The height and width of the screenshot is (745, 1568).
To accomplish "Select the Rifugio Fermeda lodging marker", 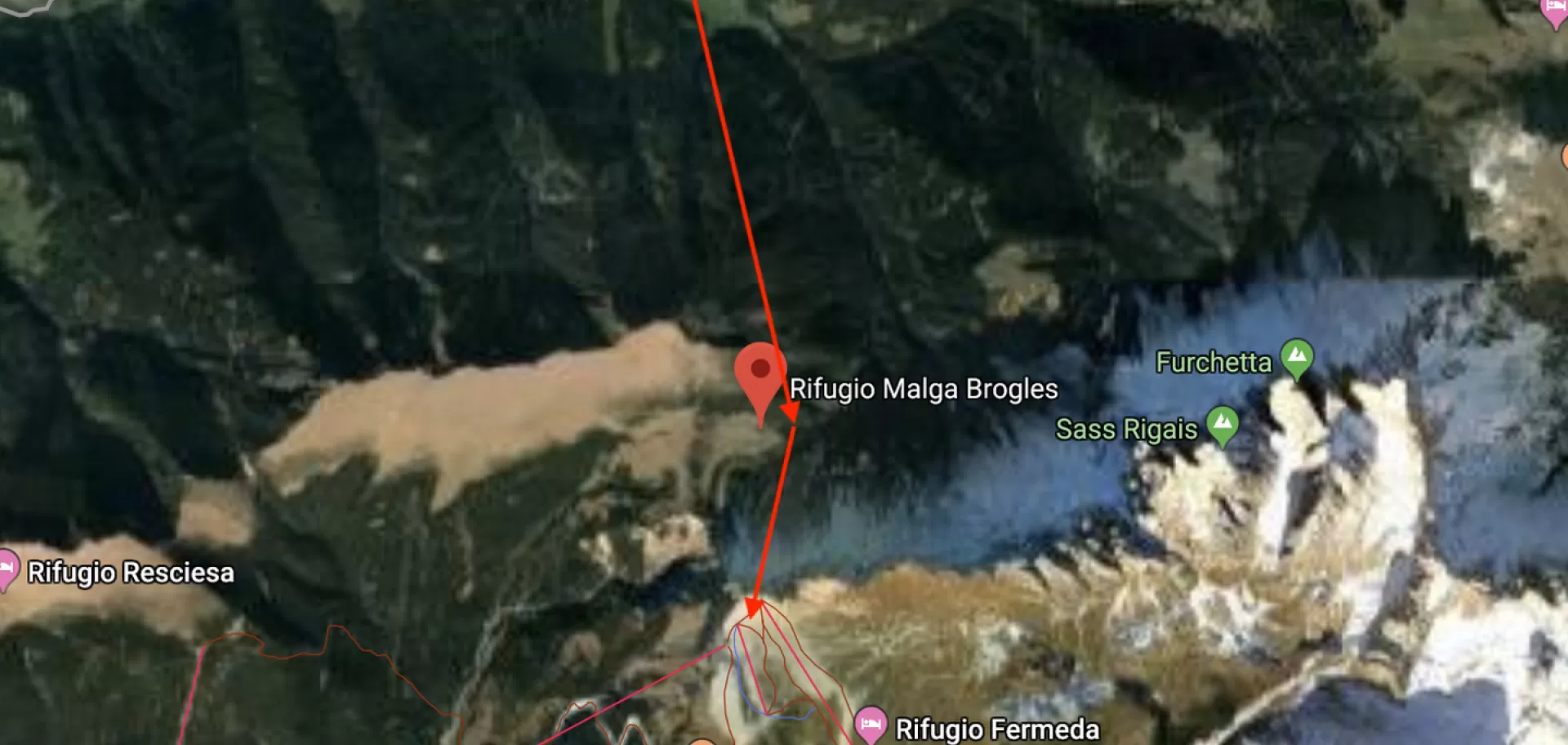I will click(x=871, y=723).
